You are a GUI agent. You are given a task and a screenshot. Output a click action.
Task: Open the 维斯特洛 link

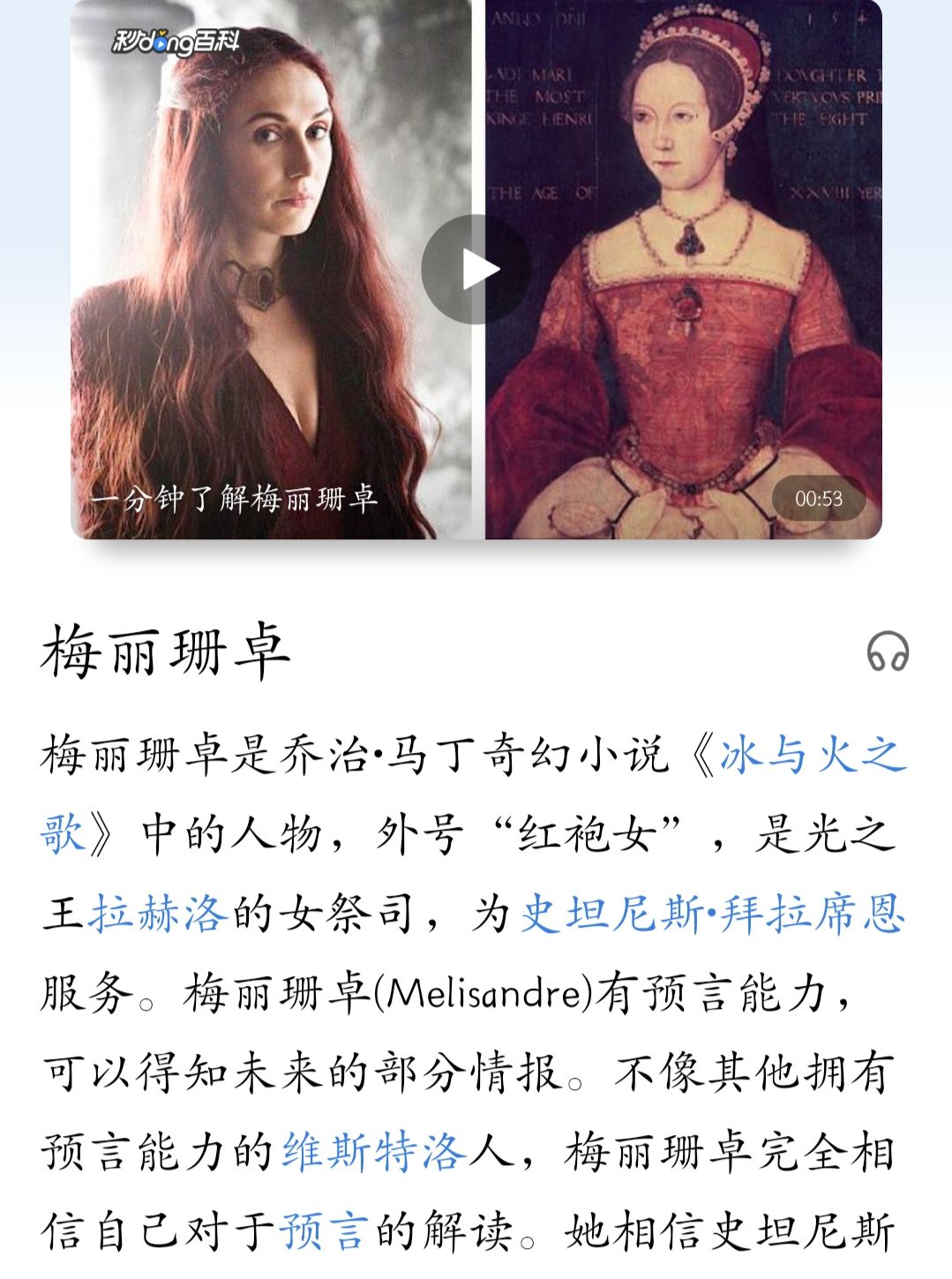click(x=374, y=1152)
